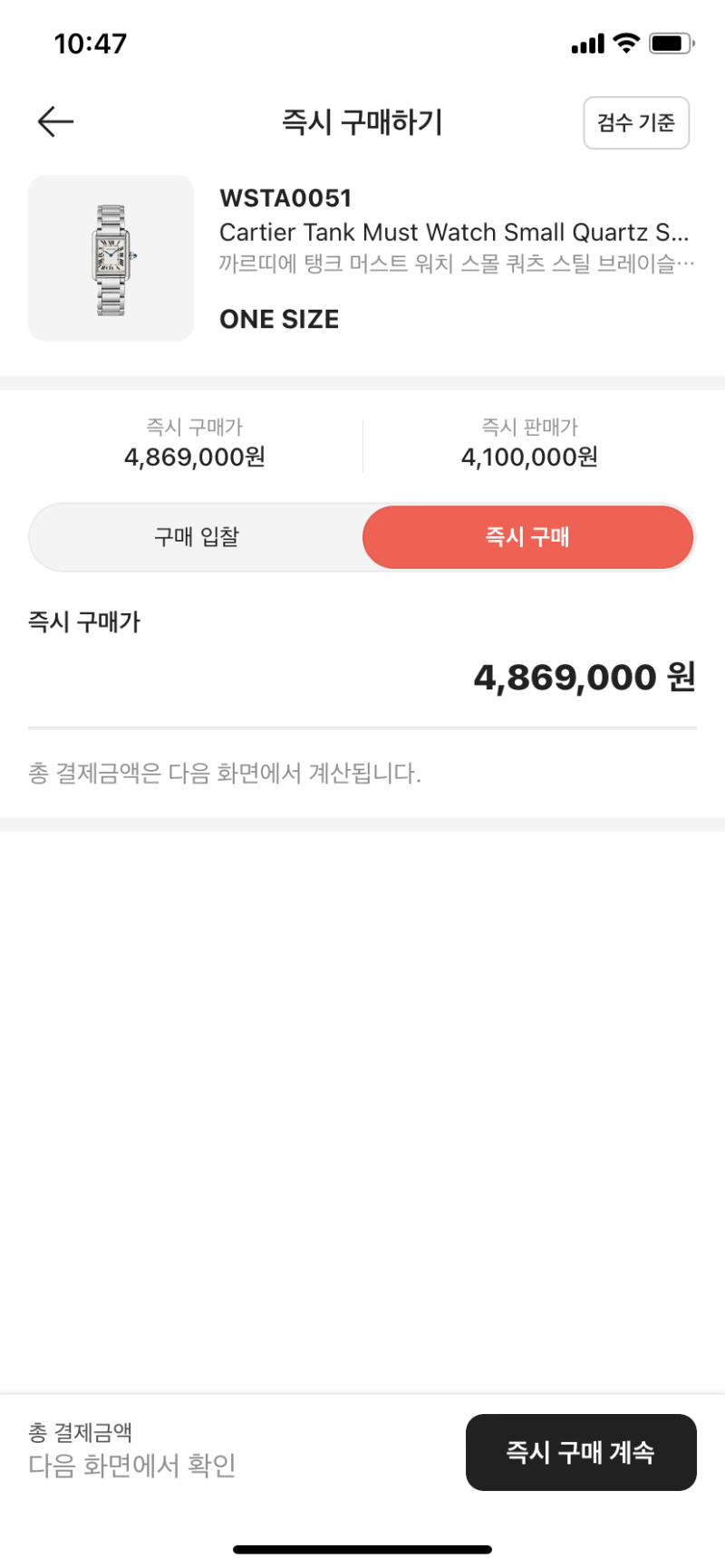Screen dimensions: 725x1568
Task: Open the 검수 기준 inspection standards
Action: pos(636,122)
